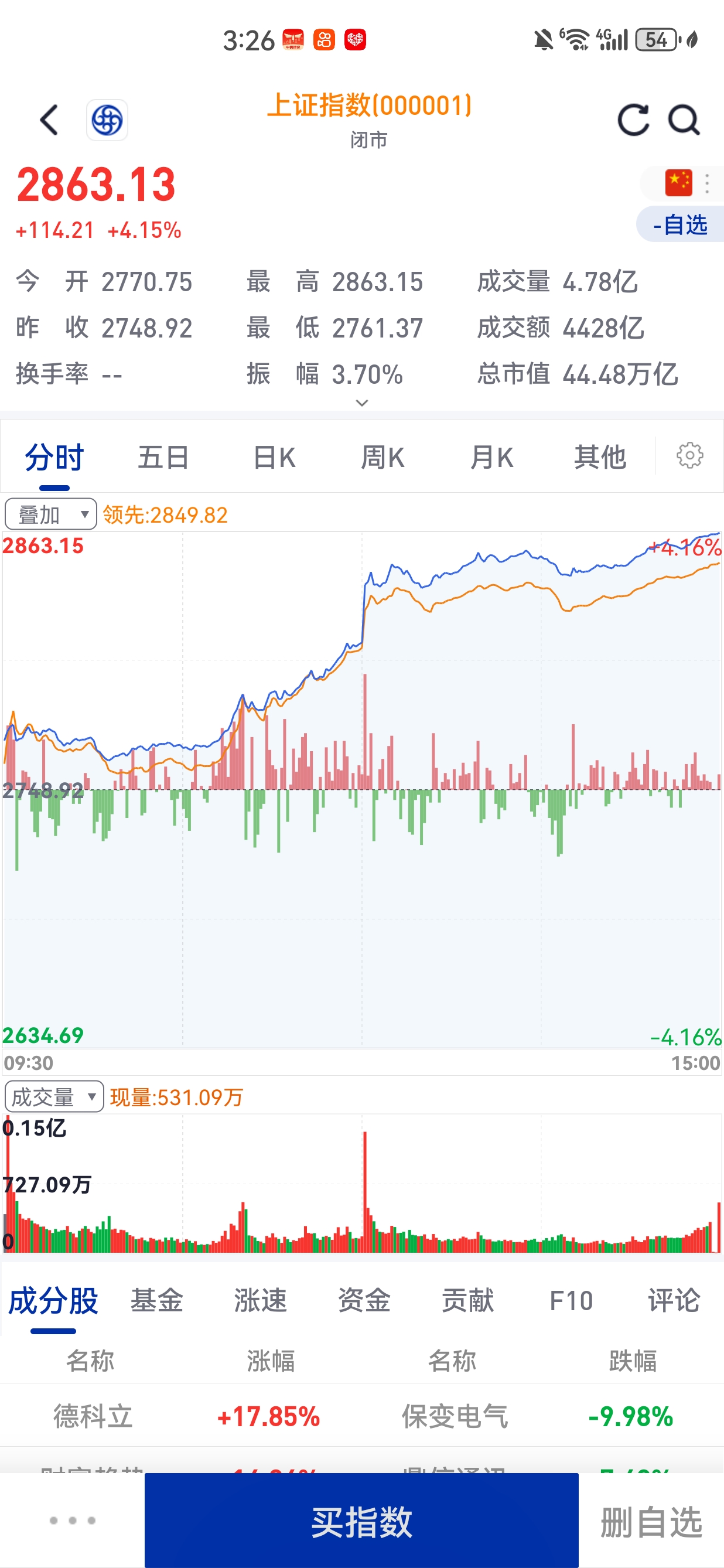This screenshot has height=1568, width=724.
Task: Refresh the index quote data
Action: tap(634, 120)
